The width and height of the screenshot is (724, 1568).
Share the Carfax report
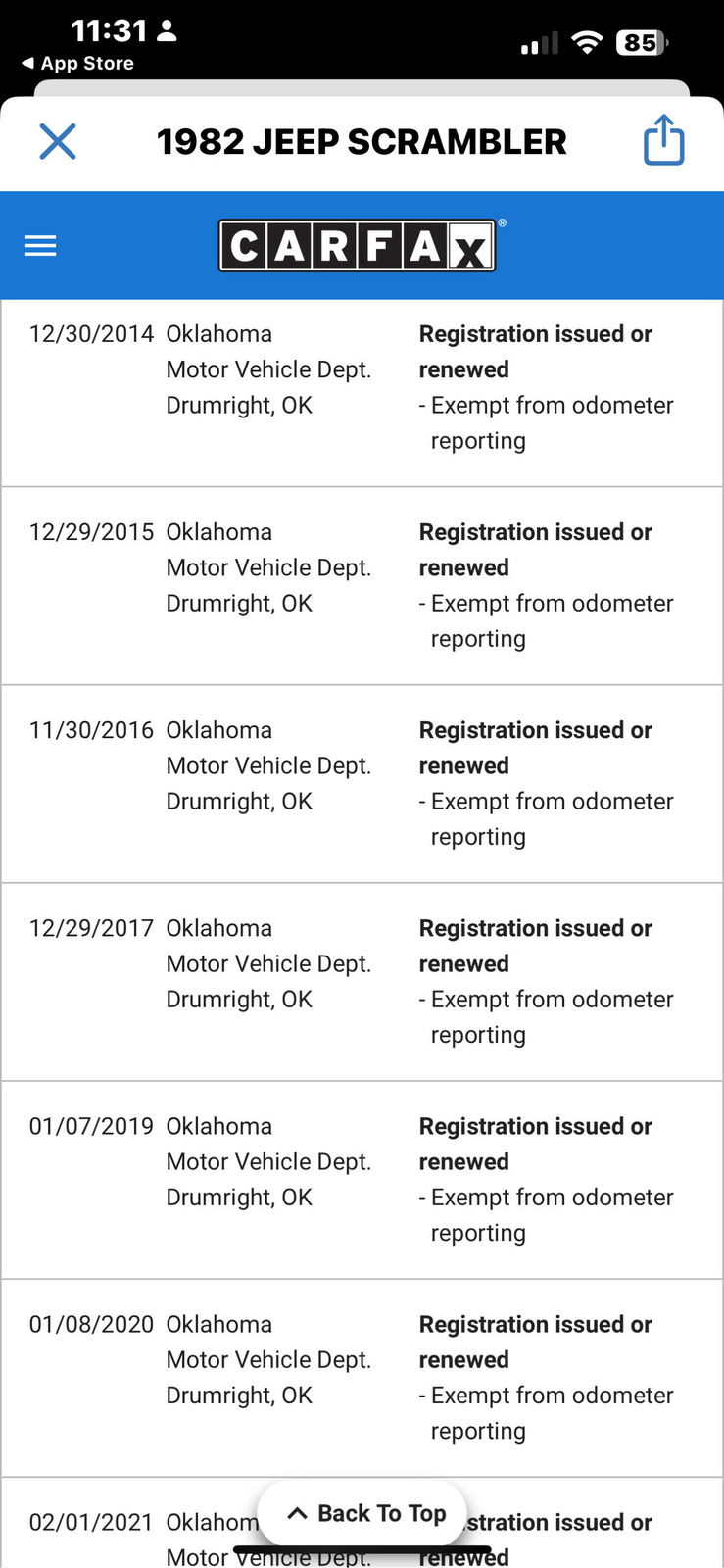tap(663, 140)
